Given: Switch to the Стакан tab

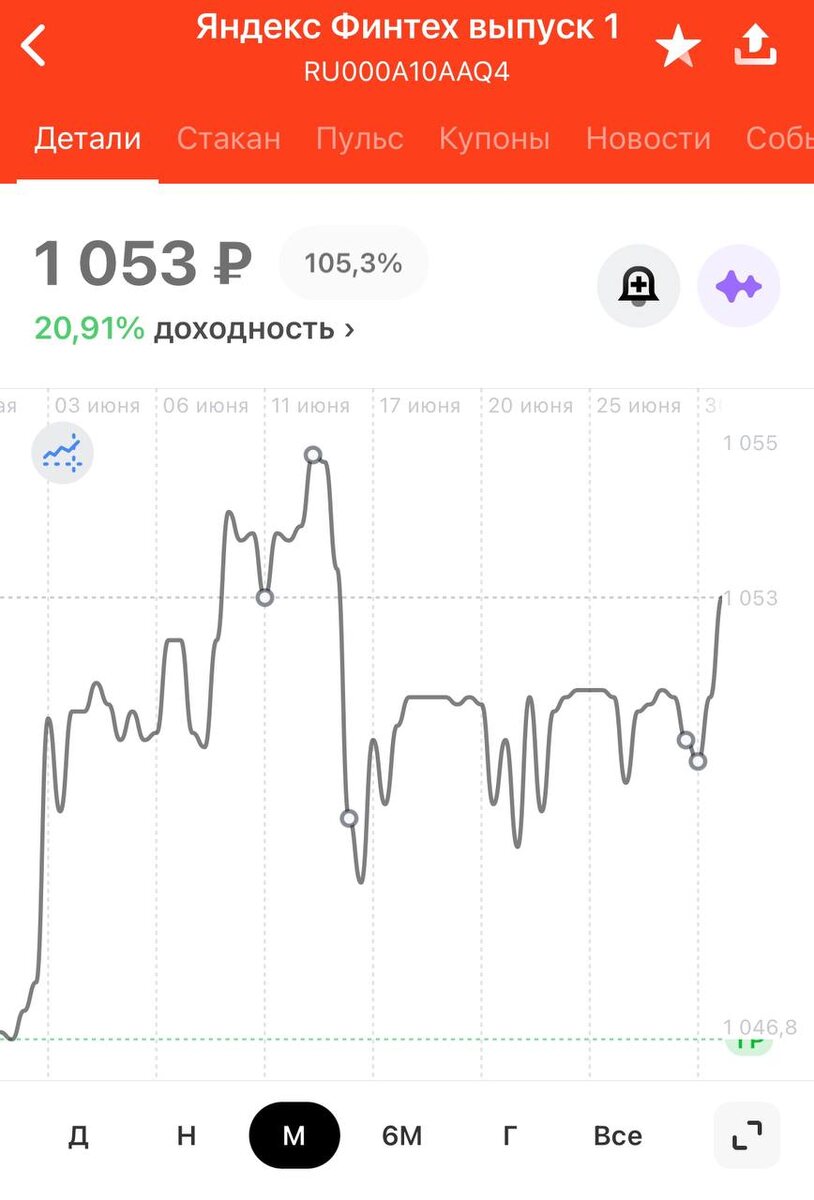Looking at the screenshot, I should click(x=228, y=138).
